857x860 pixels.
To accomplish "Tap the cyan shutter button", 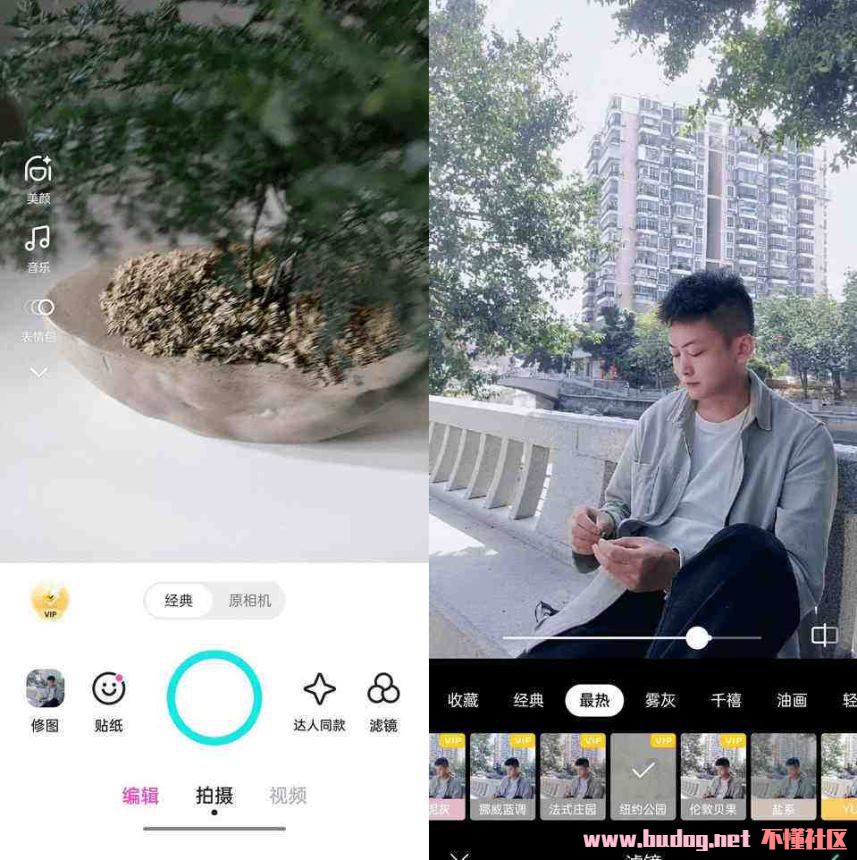I will (214, 698).
